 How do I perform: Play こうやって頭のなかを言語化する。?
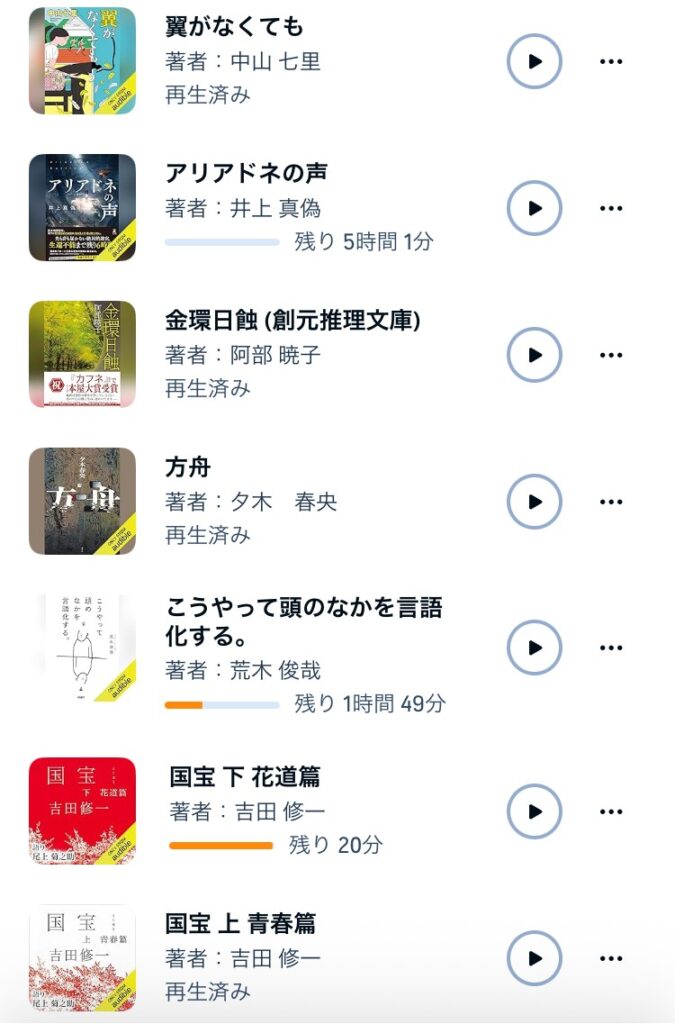click(x=534, y=648)
